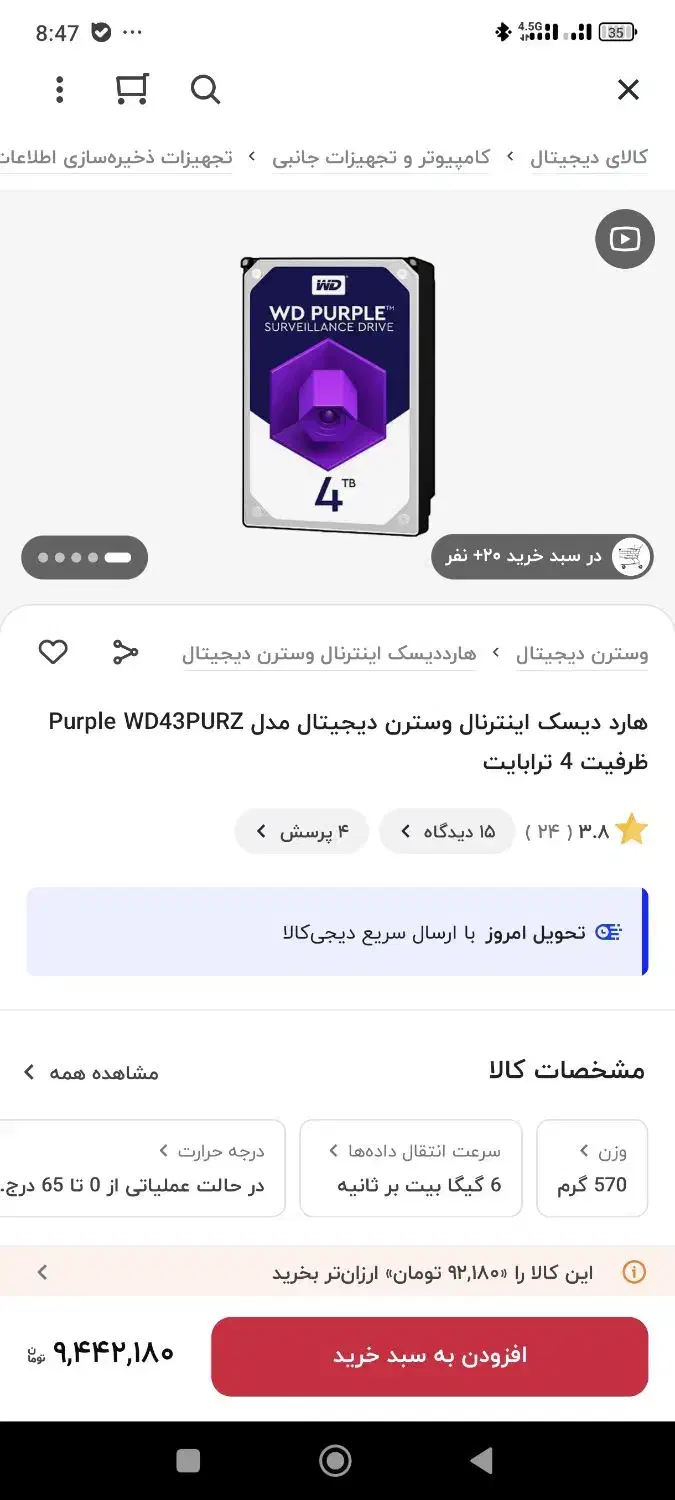This screenshot has height=1500, width=675.
Task: Close the product page
Action: coord(628,90)
